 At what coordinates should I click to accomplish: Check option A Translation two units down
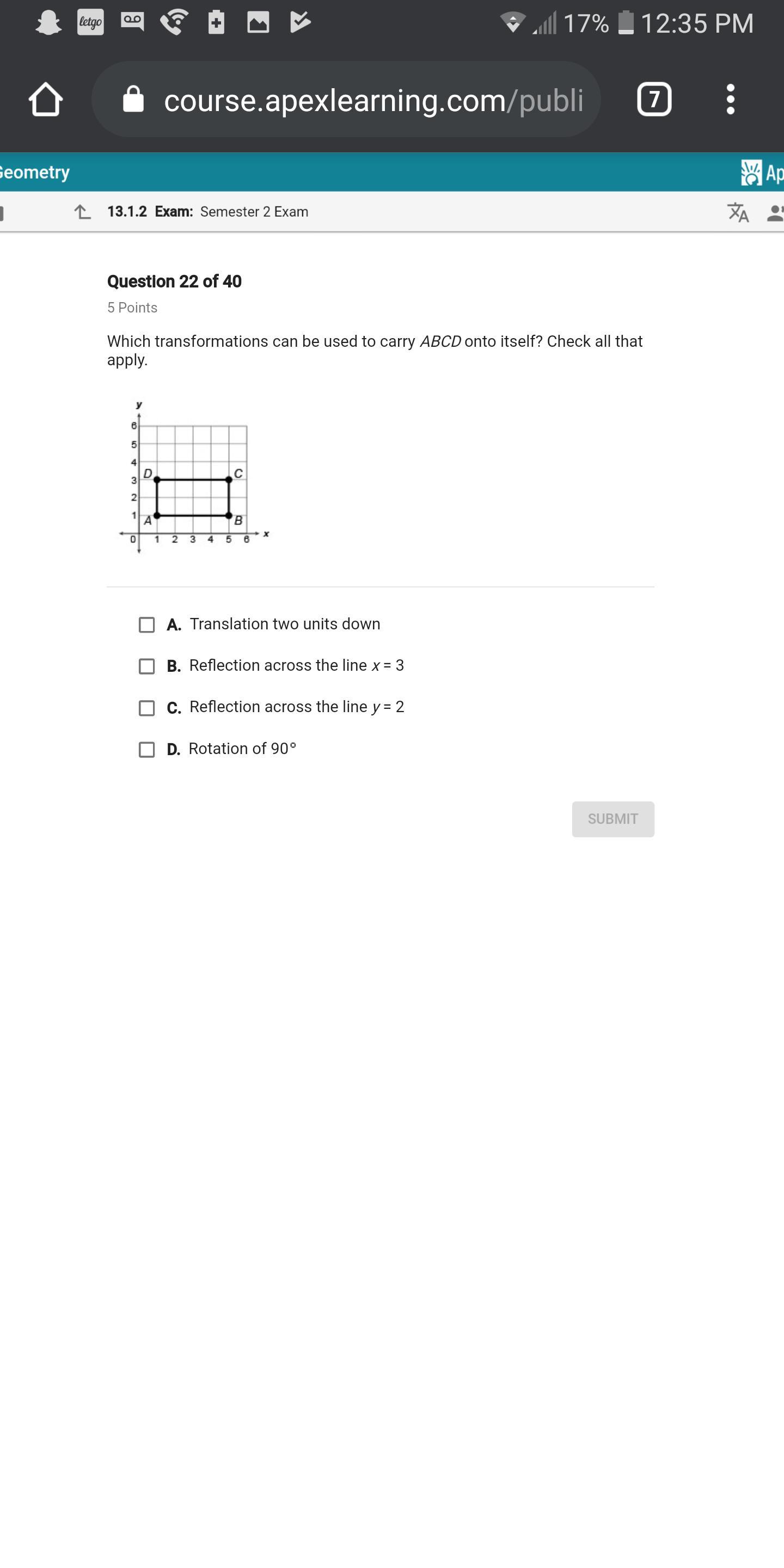pyautogui.click(x=146, y=625)
